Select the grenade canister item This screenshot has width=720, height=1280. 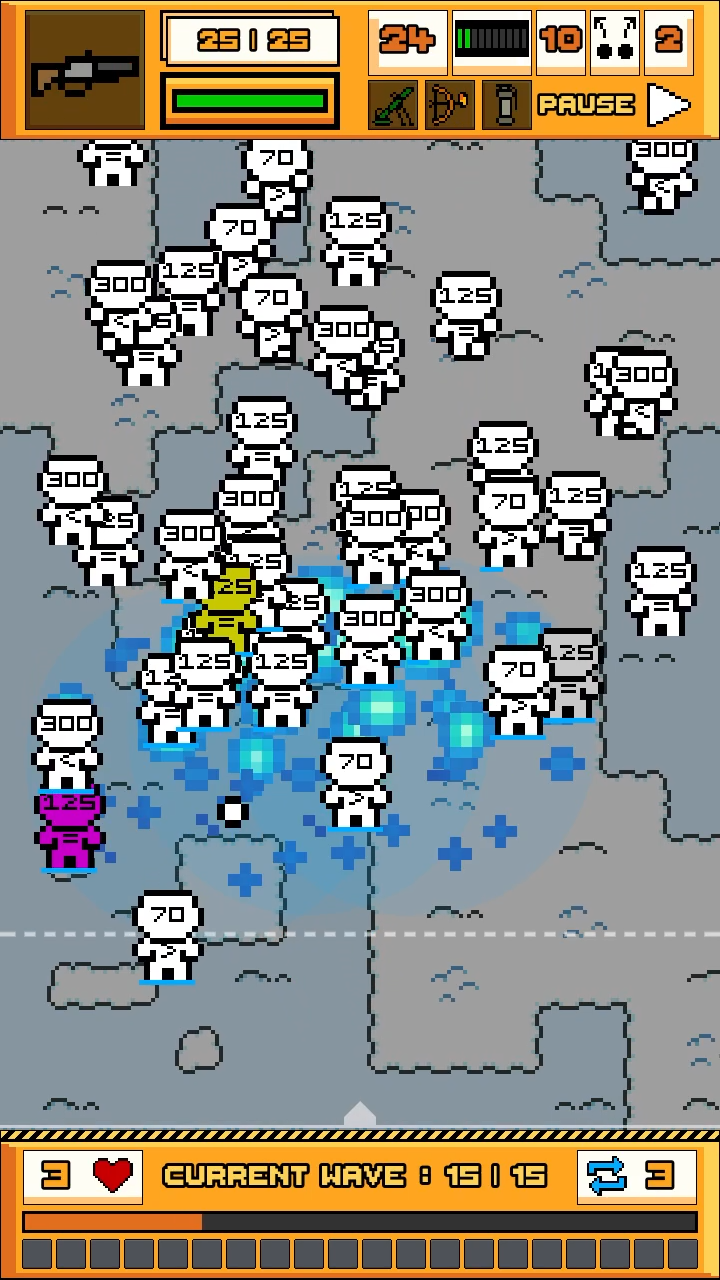click(507, 104)
